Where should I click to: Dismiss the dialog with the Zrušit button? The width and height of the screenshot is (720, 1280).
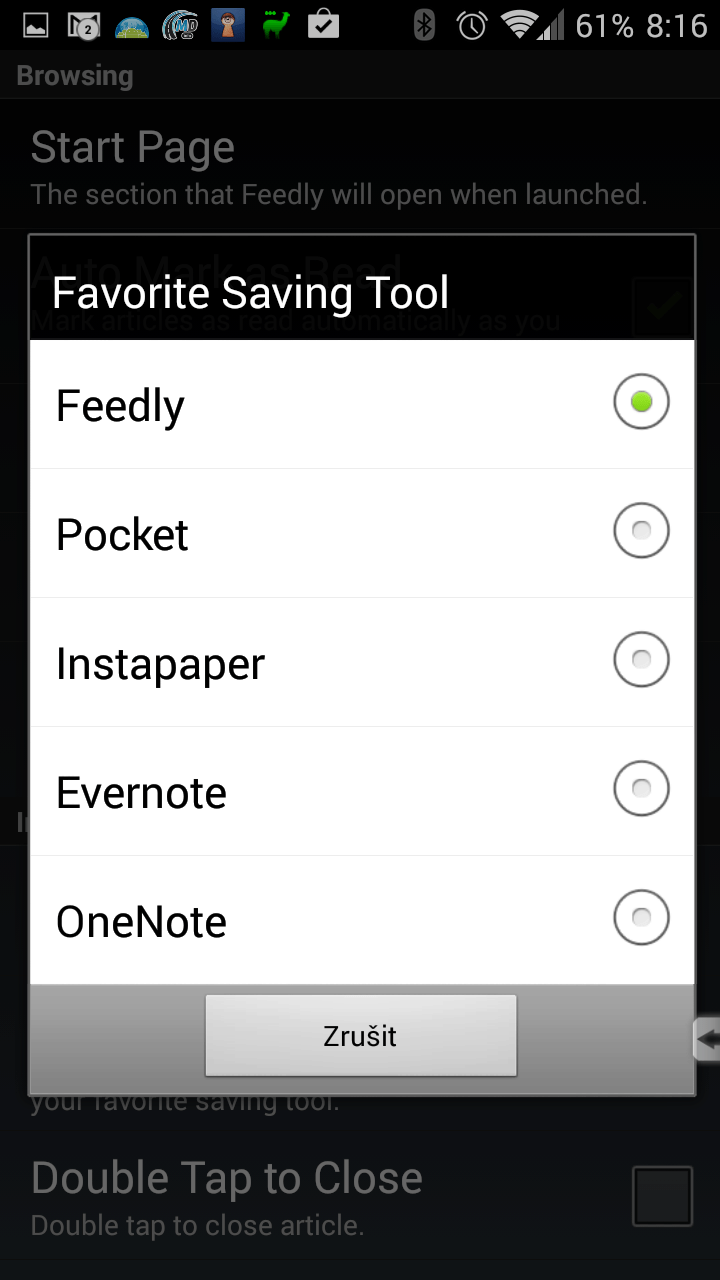(360, 1036)
